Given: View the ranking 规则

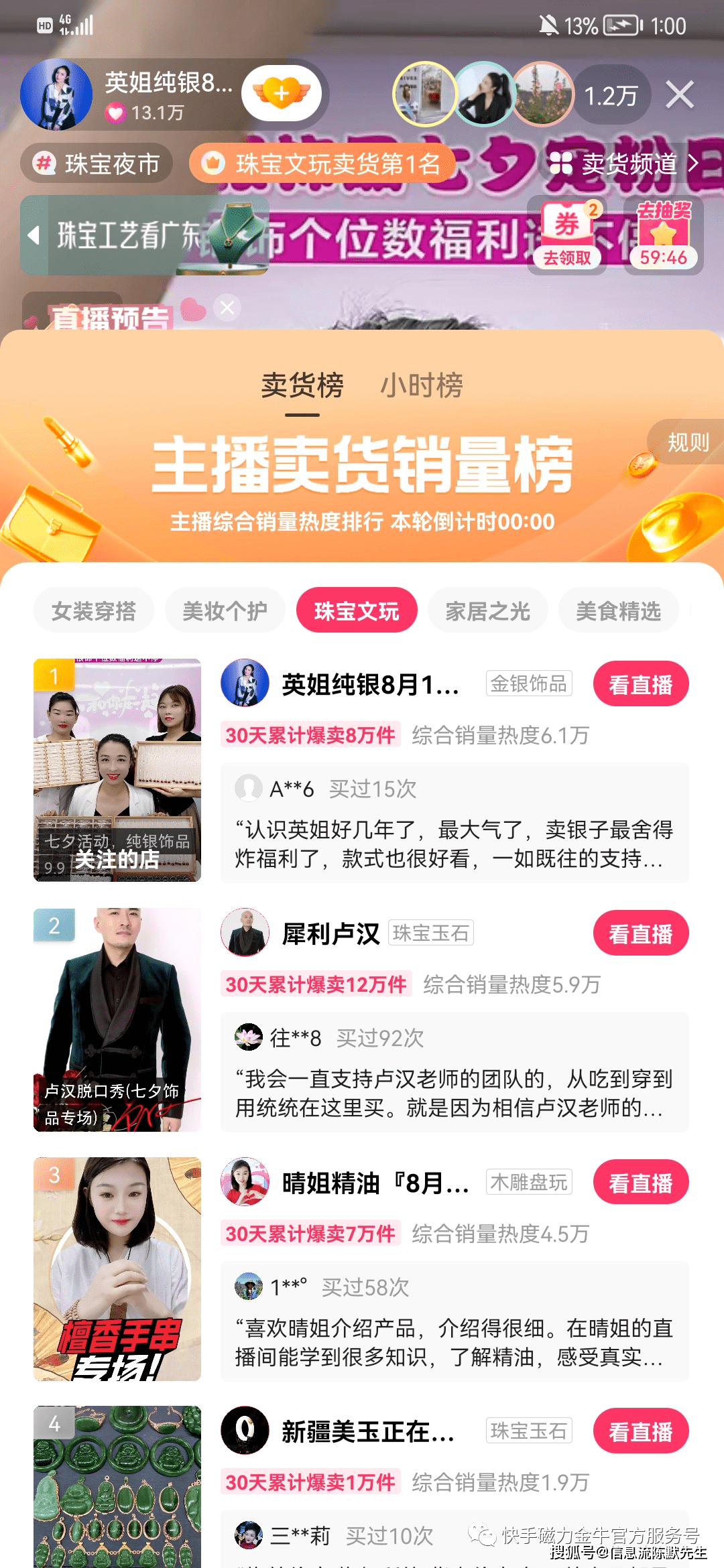Looking at the screenshot, I should [x=688, y=442].
